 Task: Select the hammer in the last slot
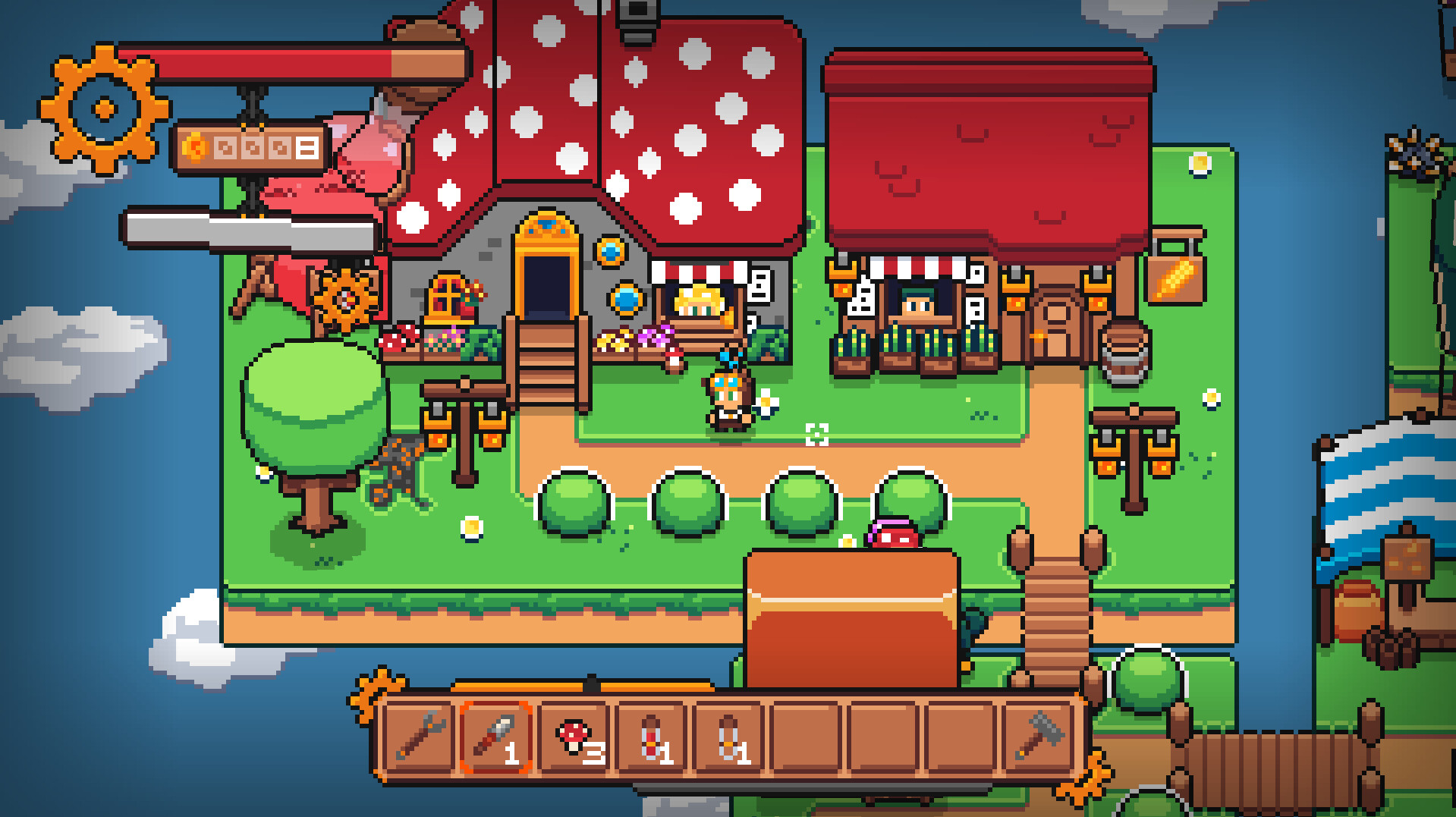[x=1039, y=736]
